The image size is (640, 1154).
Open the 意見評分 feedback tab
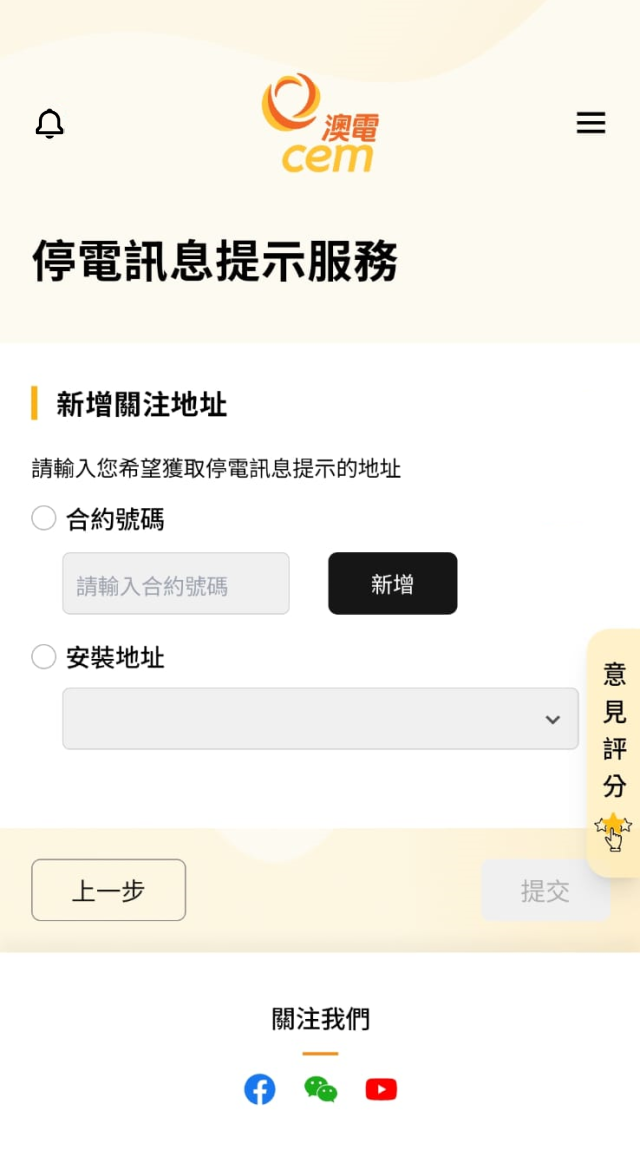click(x=614, y=752)
